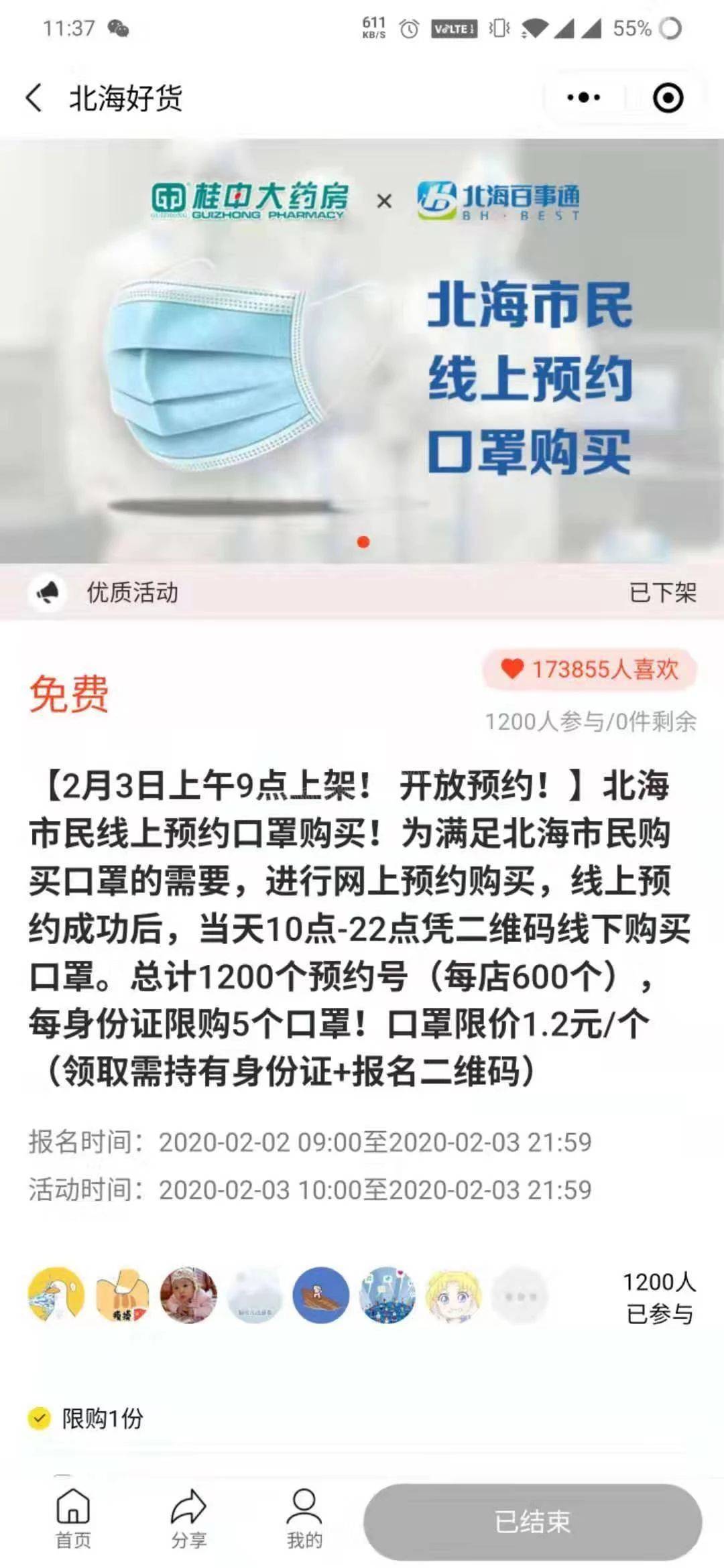Go back from 北海好货 page

(34, 98)
